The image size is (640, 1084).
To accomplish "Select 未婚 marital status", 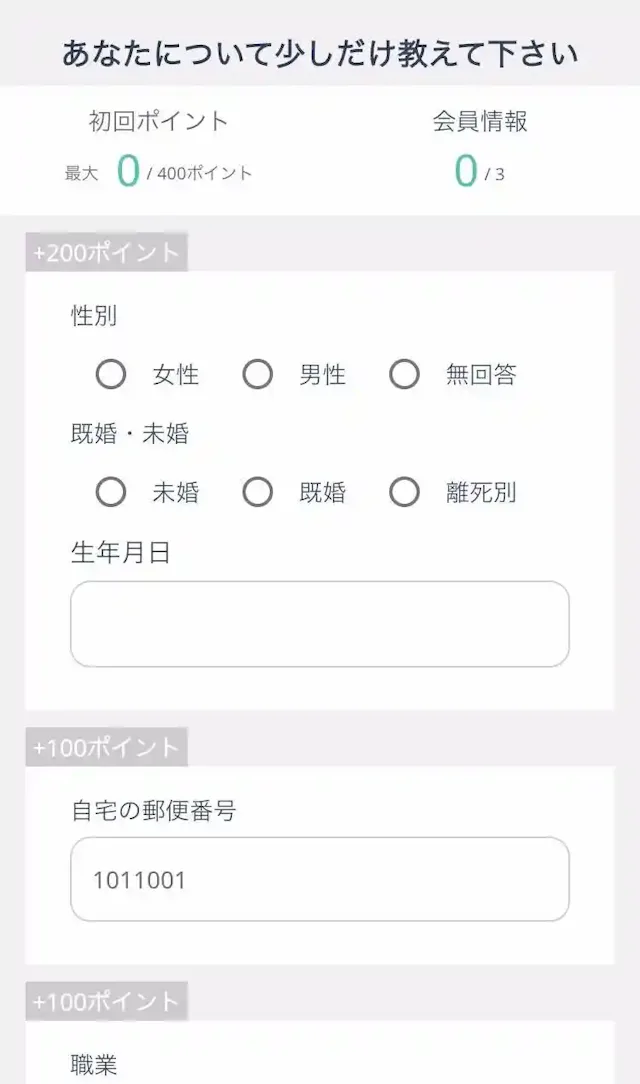I will point(111,492).
